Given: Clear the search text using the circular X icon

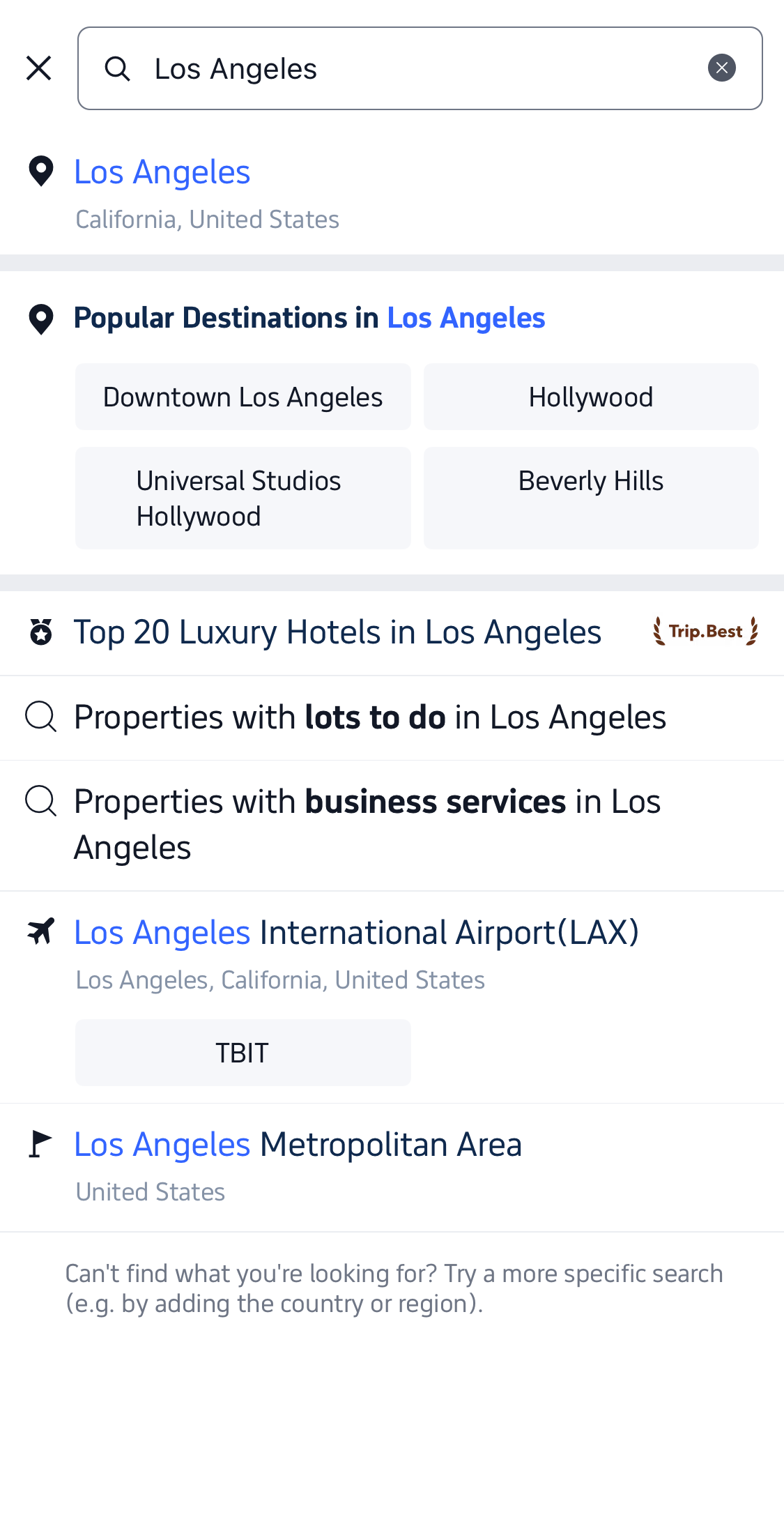Looking at the screenshot, I should click(722, 67).
